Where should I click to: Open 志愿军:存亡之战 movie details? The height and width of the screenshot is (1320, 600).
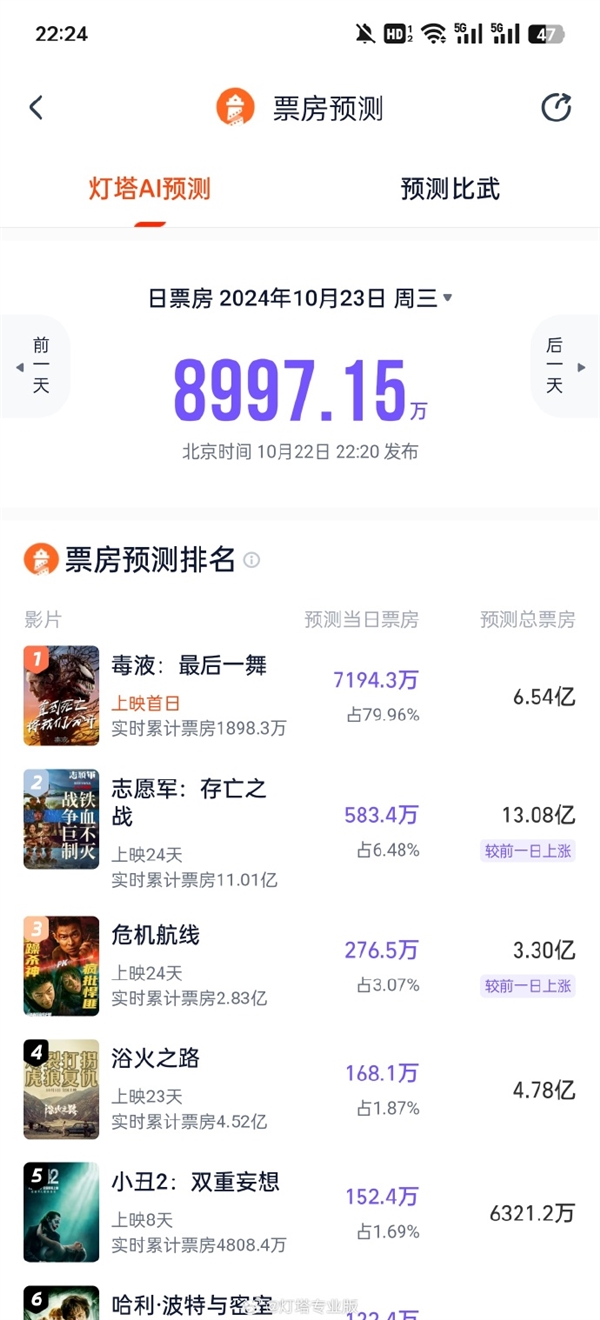tap(189, 802)
